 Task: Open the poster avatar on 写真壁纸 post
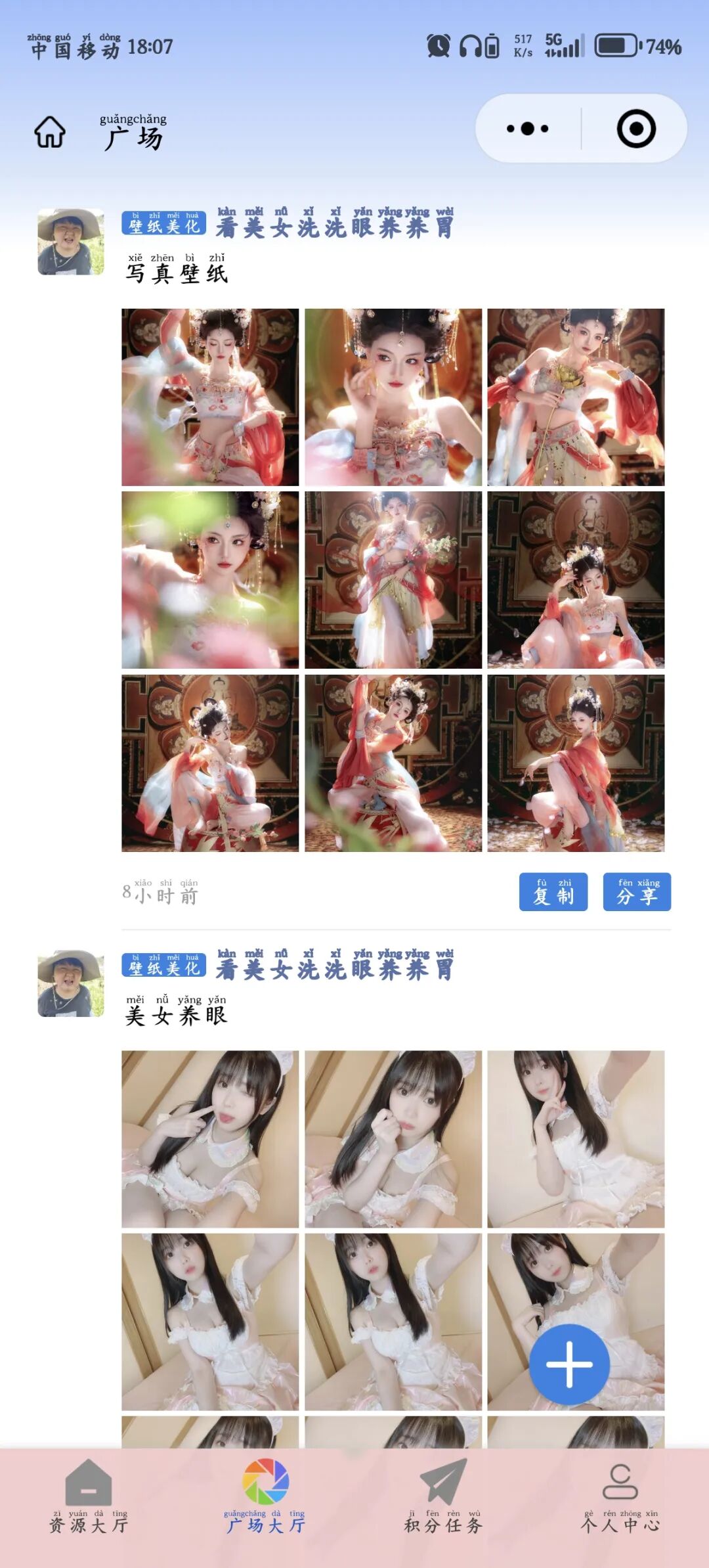[71, 242]
